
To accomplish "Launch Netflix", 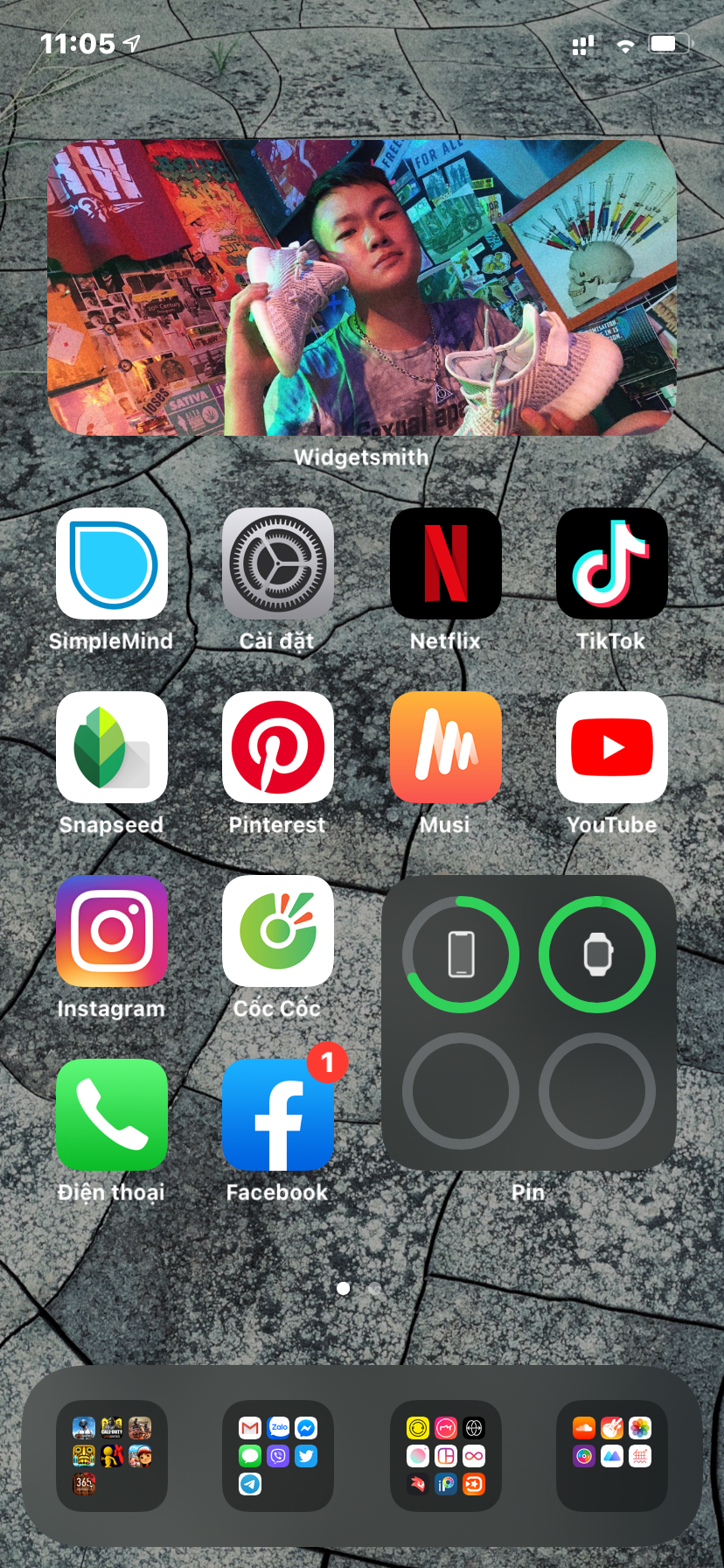I will click(446, 563).
